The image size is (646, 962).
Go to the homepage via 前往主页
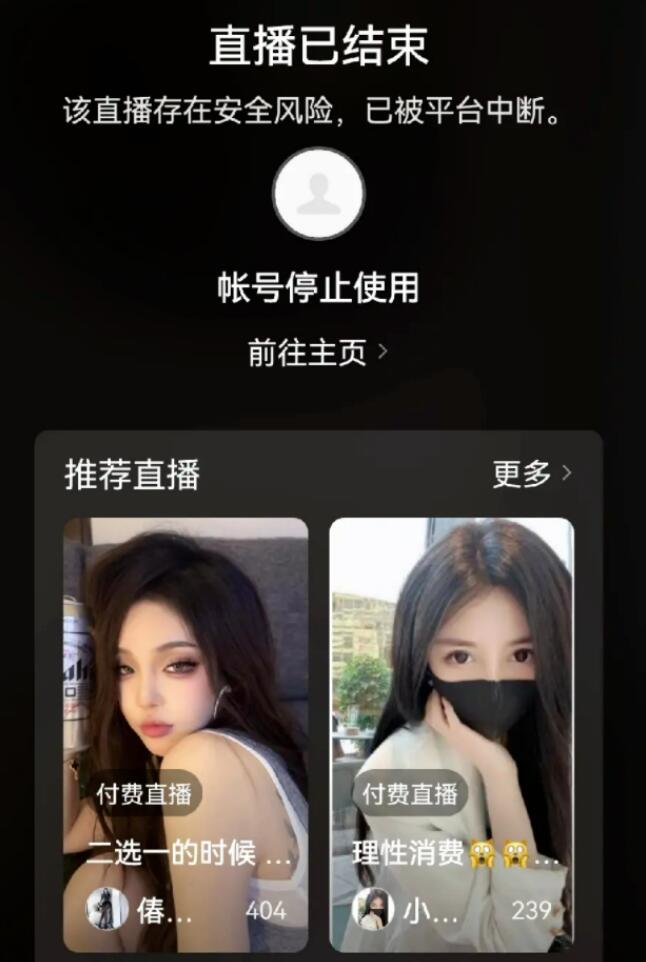click(318, 352)
